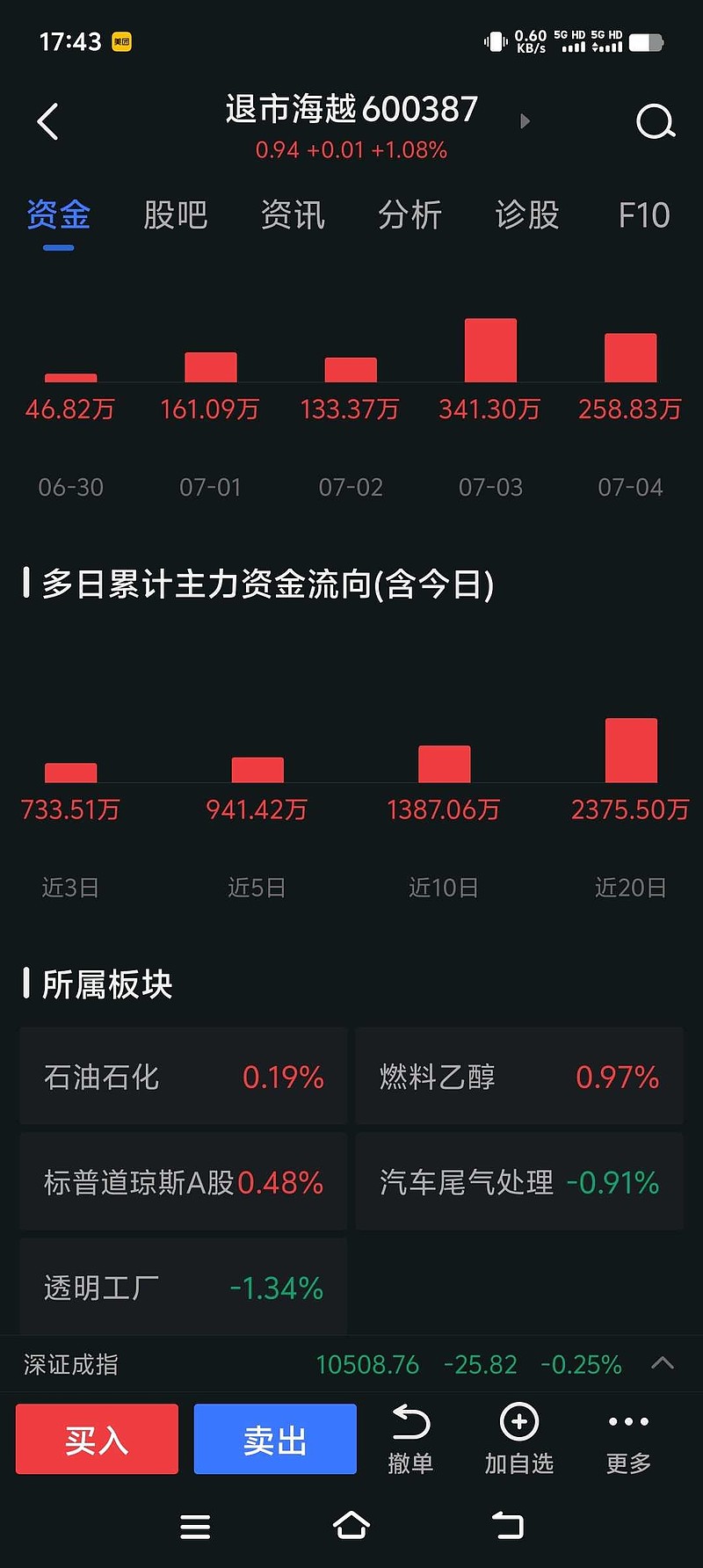
Task: Open the search magnifier icon
Action: pyautogui.click(x=655, y=121)
